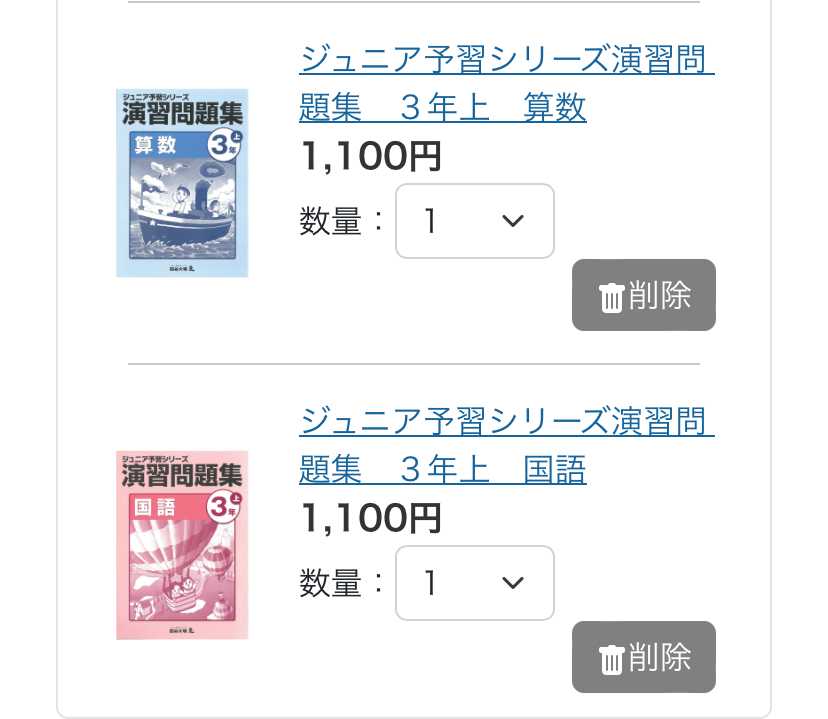Tap the 国語 book cover image
This screenshot has width=828, height=719.
(x=182, y=545)
